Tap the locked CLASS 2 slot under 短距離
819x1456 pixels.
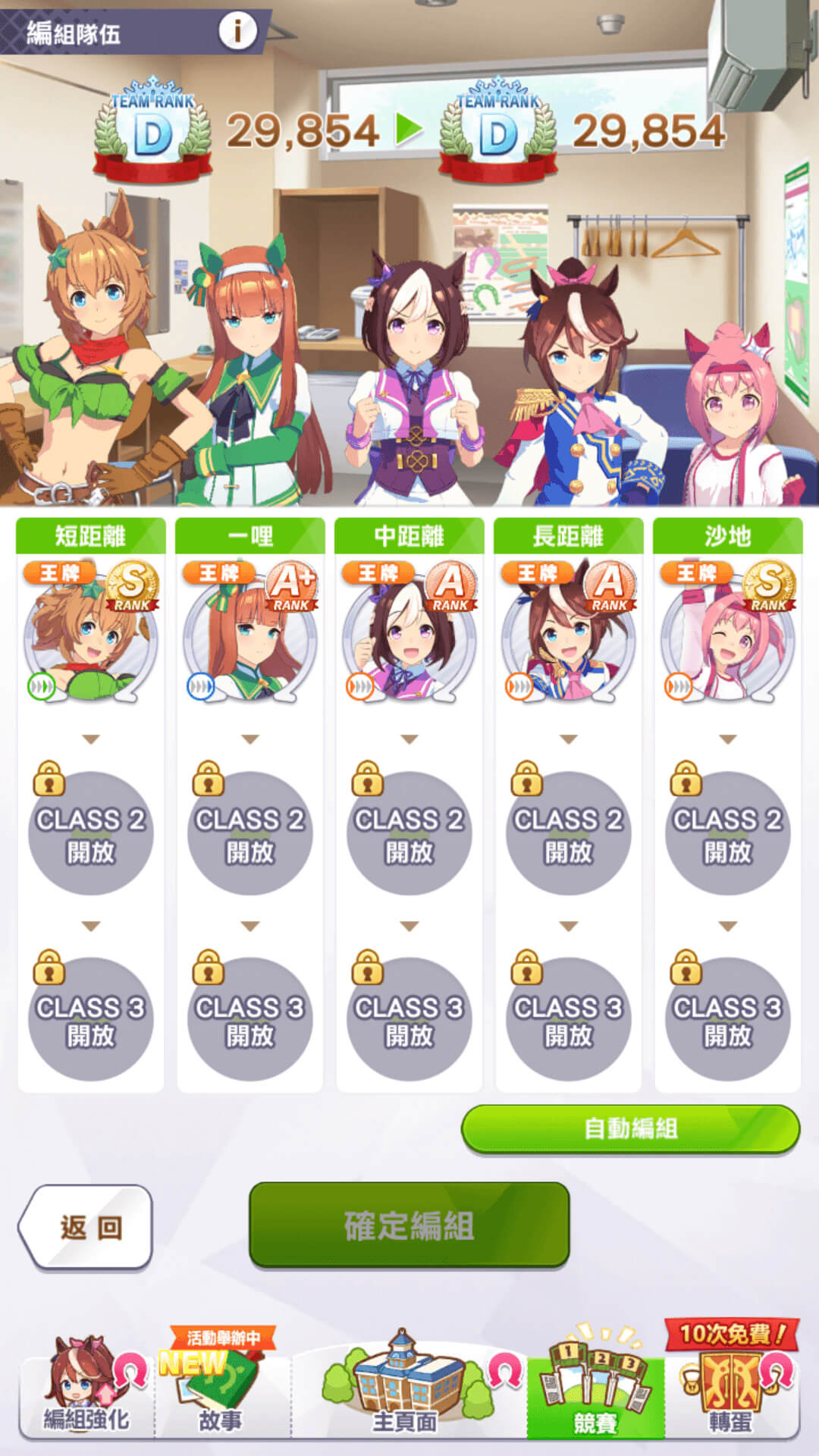click(91, 833)
